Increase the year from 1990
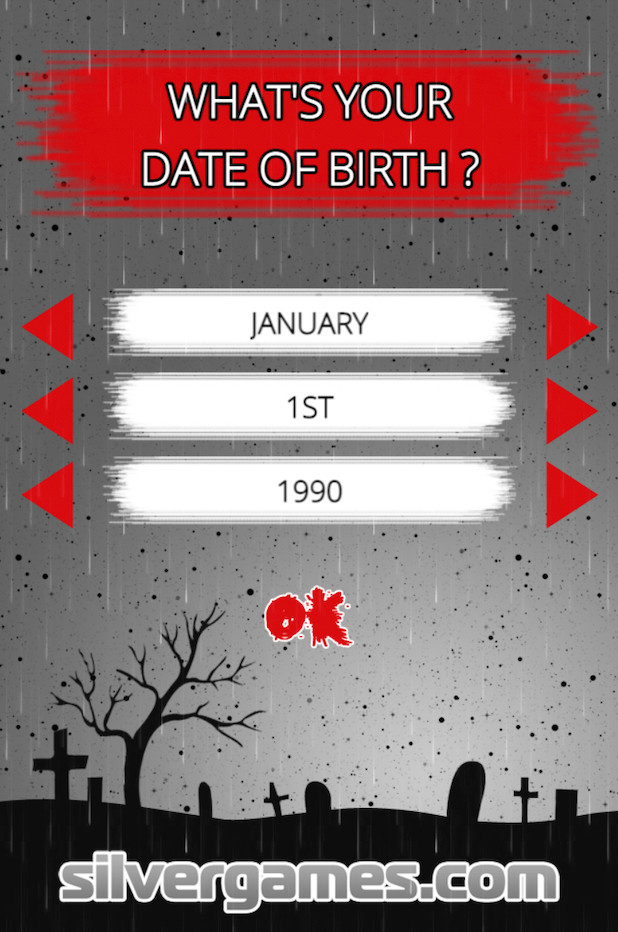Viewport: 618px width, 932px height. (569, 494)
